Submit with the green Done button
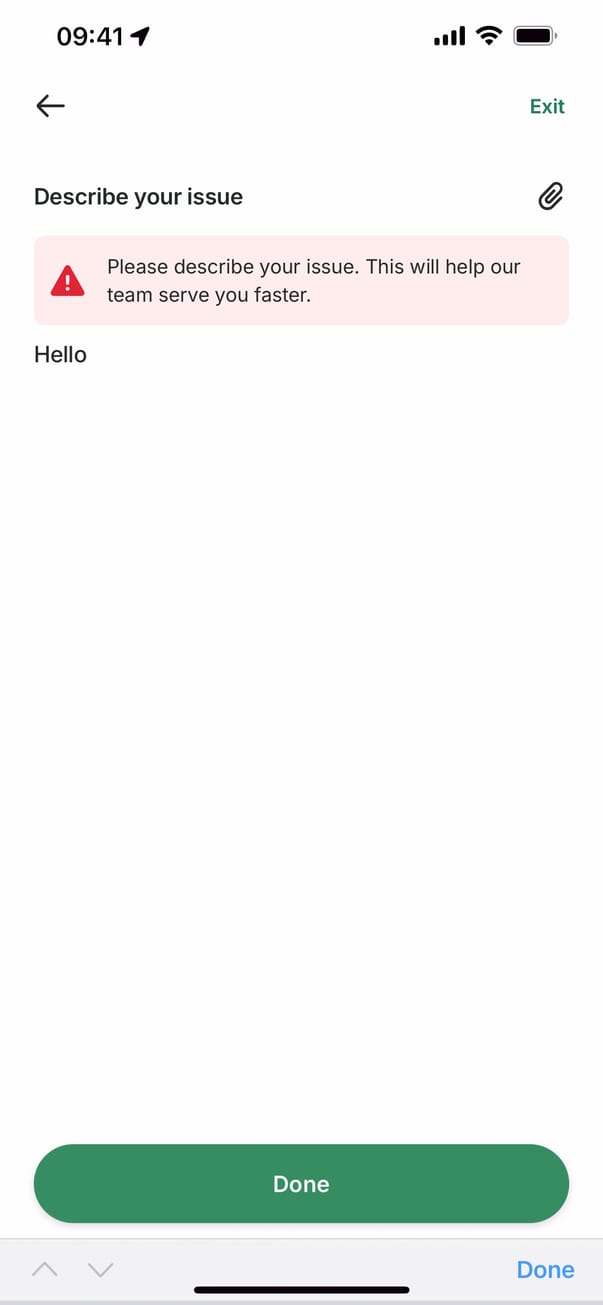This screenshot has width=603, height=1305. tap(301, 1183)
